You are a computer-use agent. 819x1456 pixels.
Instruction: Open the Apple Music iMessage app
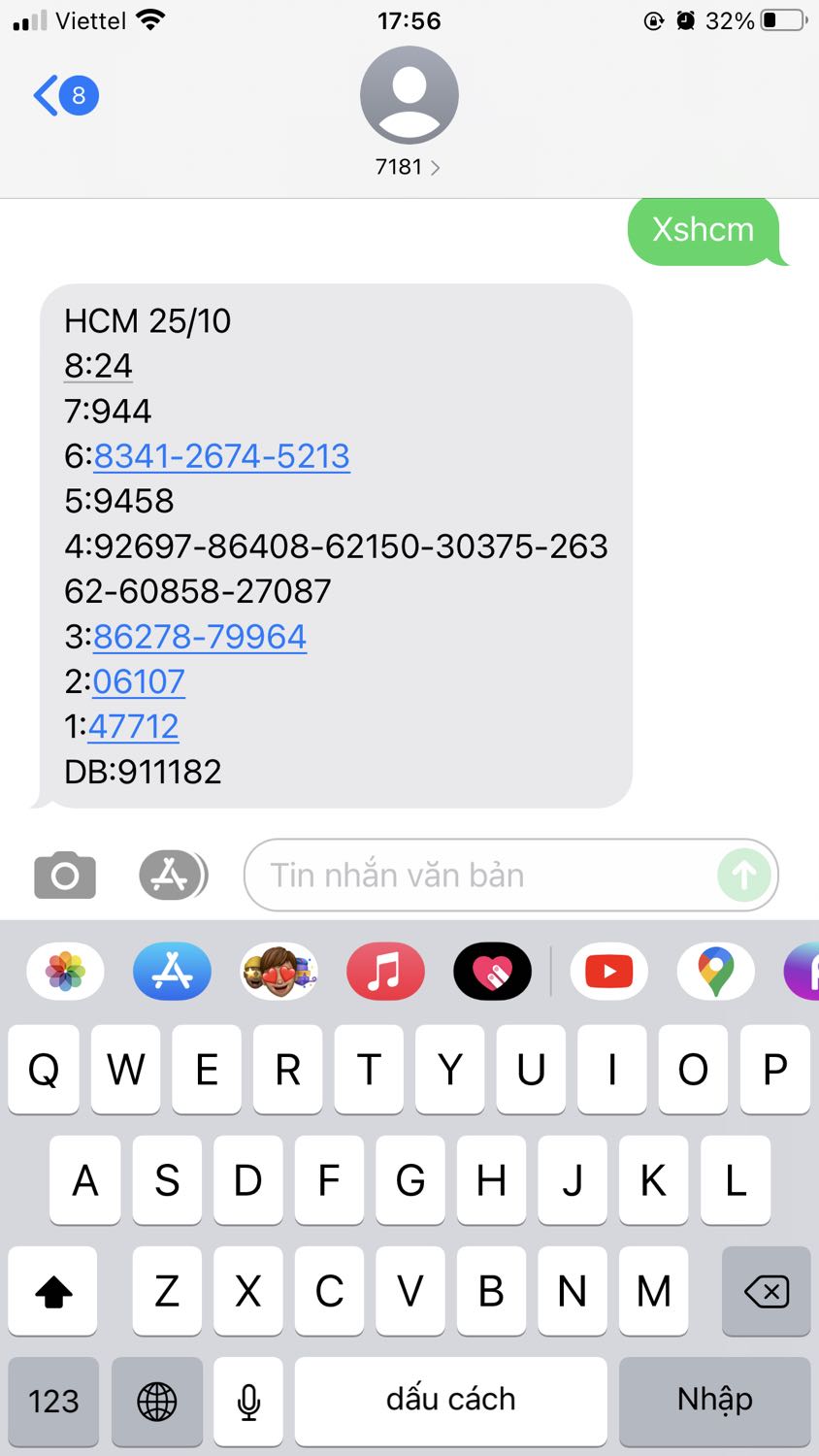[385, 971]
